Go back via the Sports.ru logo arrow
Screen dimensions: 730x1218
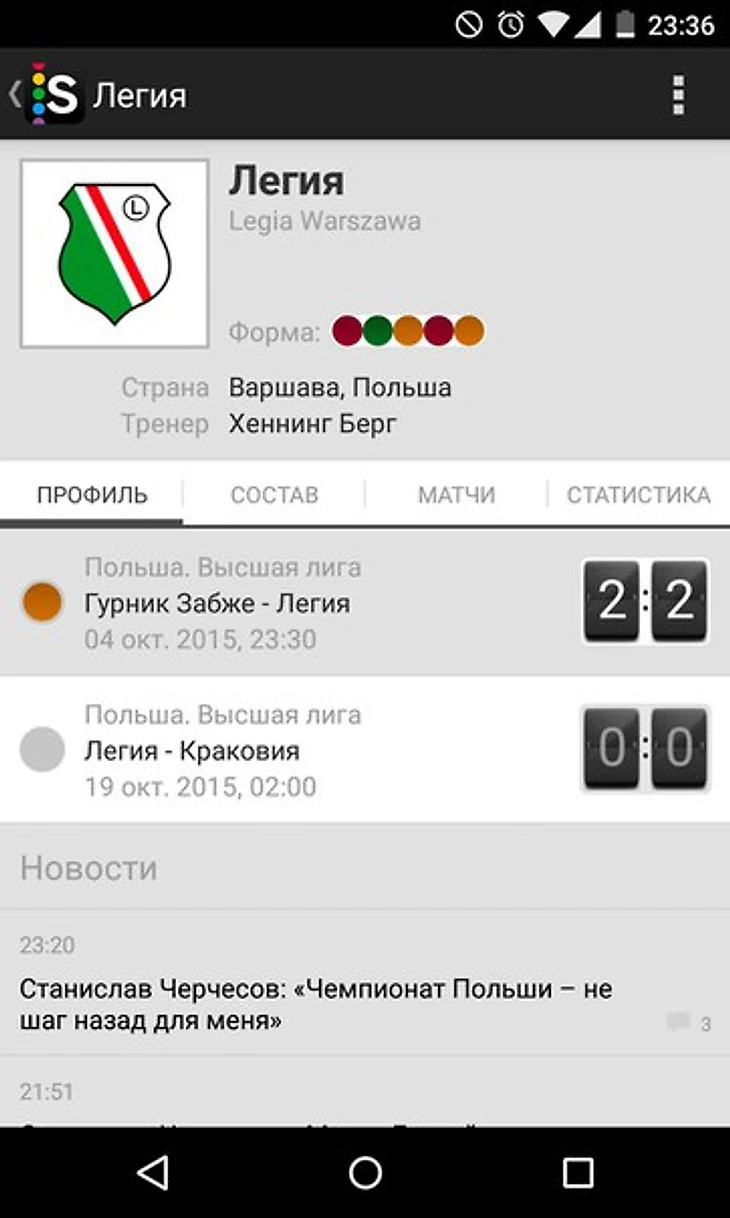(45, 94)
